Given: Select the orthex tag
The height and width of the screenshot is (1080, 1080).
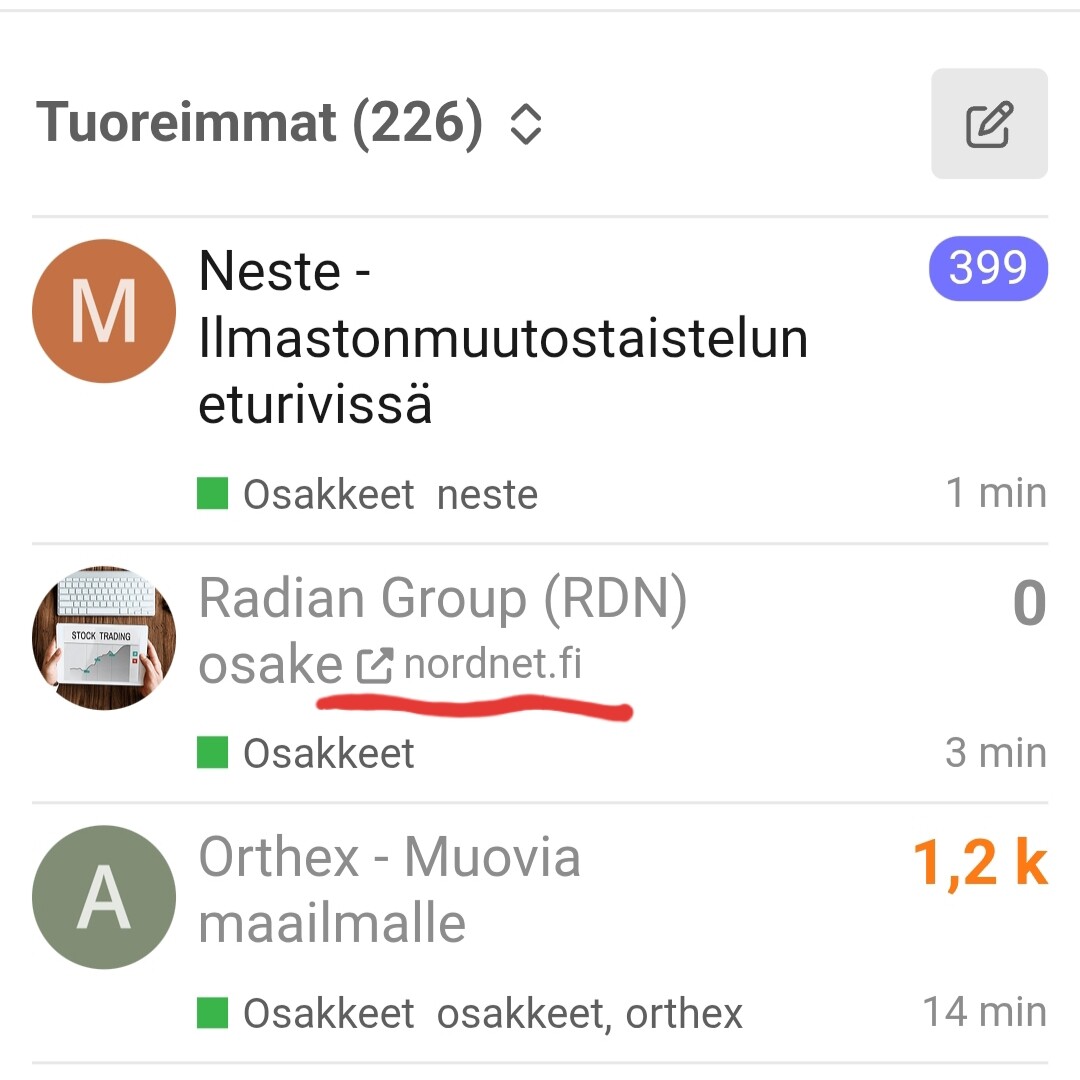Looking at the screenshot, I should pos(684,1013).
